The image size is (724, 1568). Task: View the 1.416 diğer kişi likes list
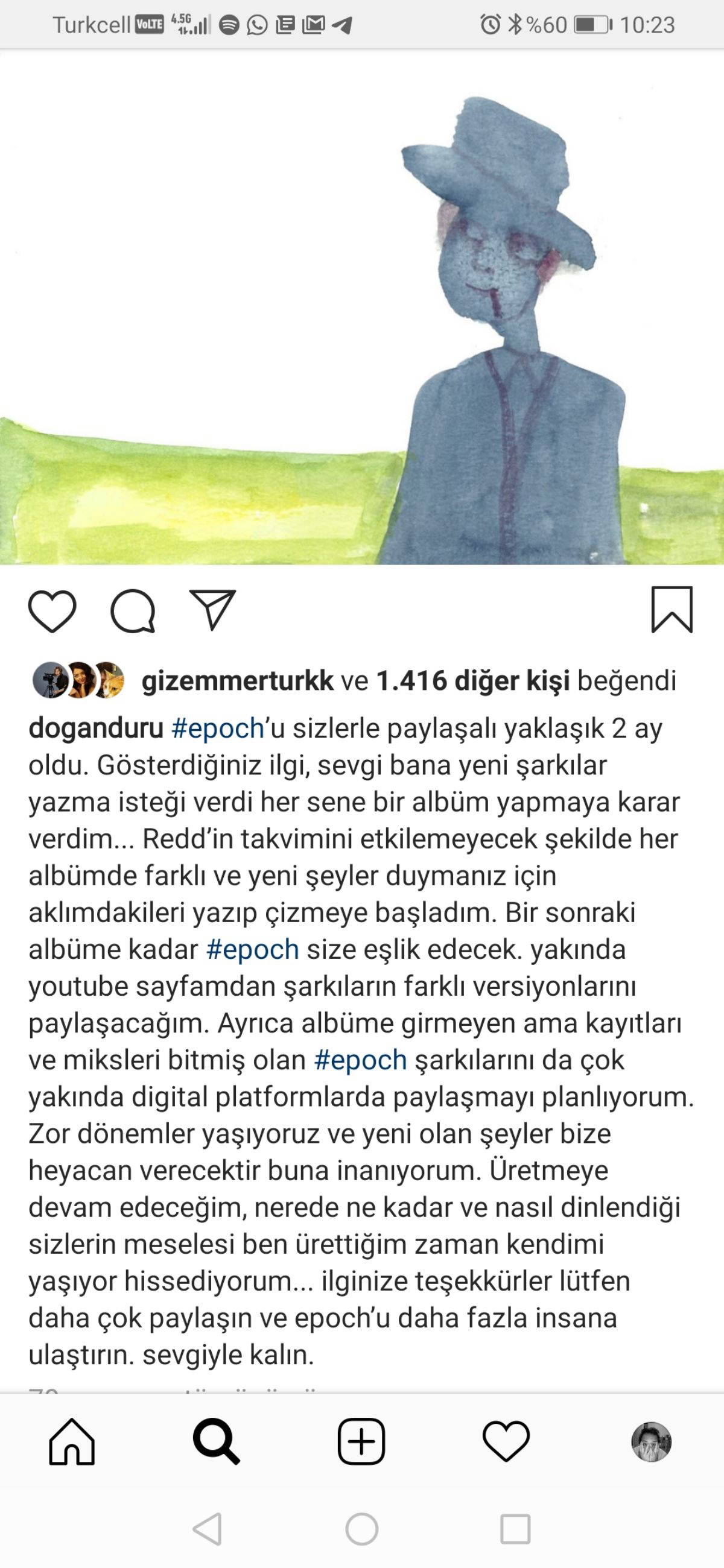coord(473,680)
